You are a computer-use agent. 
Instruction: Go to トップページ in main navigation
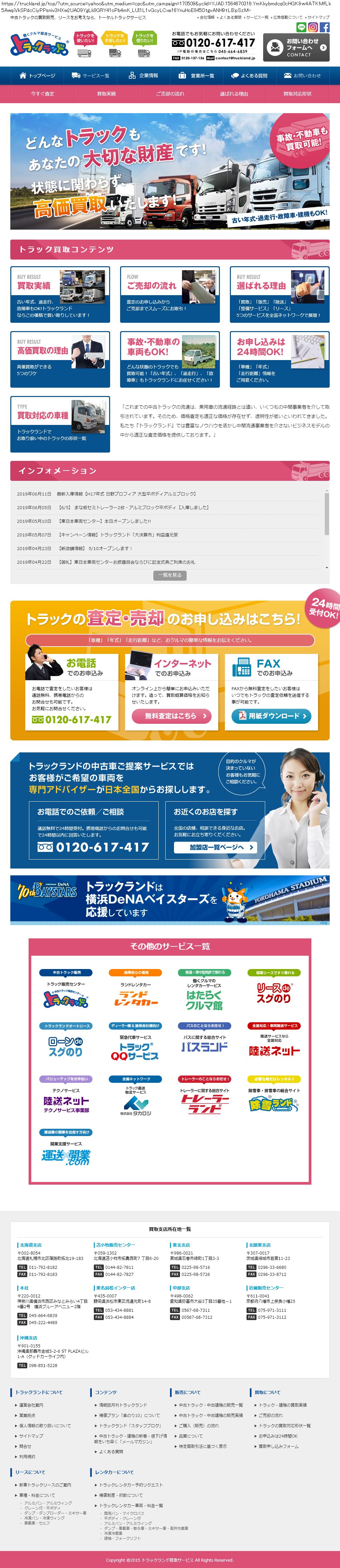[37, 76]
